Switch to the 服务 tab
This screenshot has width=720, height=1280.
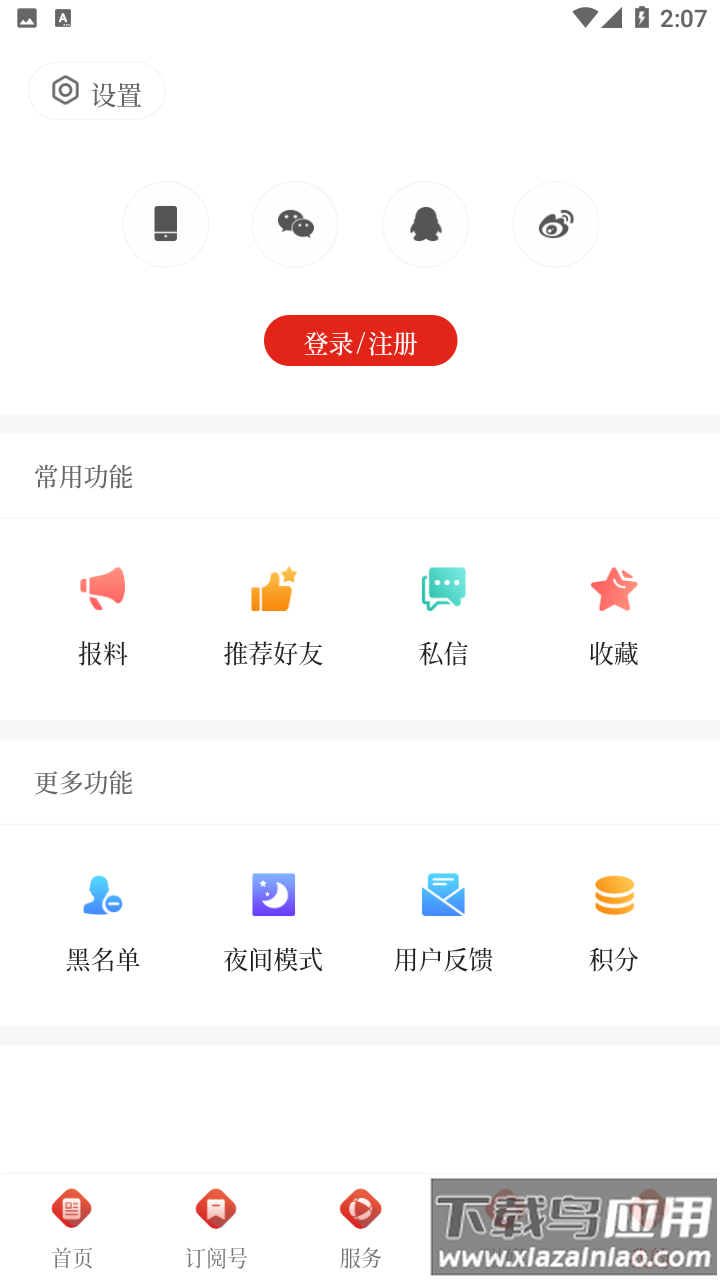click(360, 1227)
